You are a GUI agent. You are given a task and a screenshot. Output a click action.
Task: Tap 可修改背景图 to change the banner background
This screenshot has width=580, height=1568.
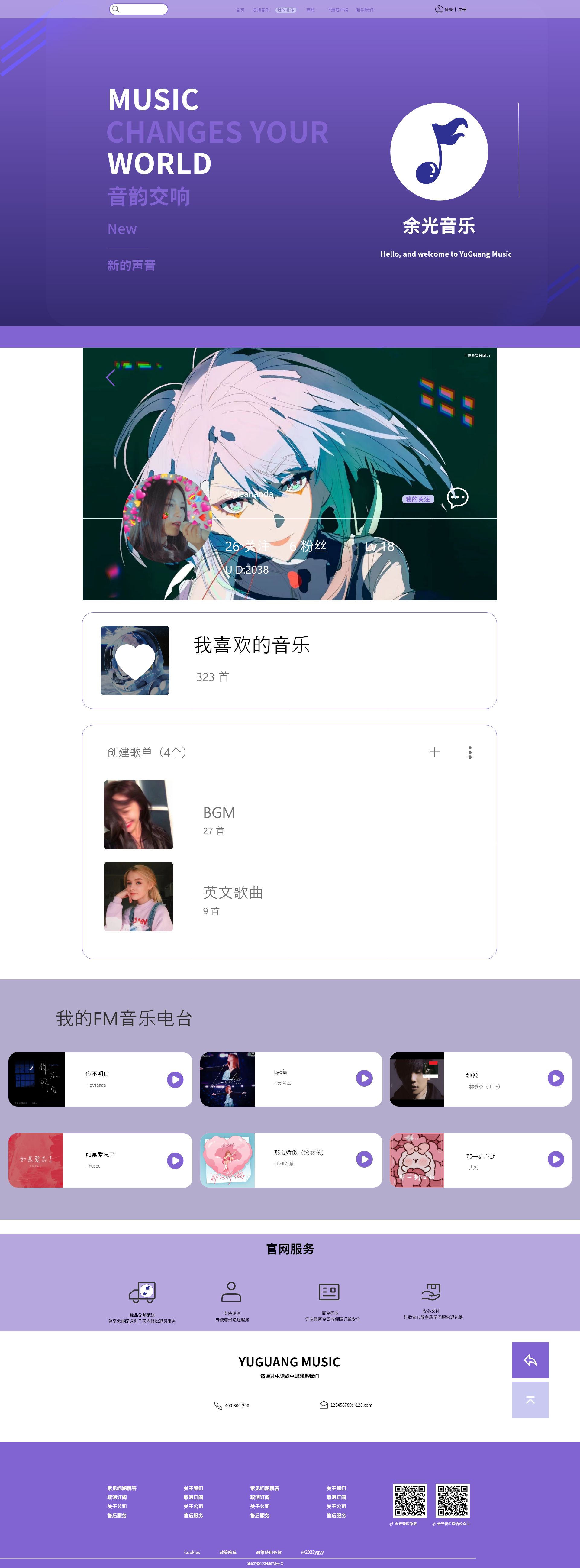[477, 355]
